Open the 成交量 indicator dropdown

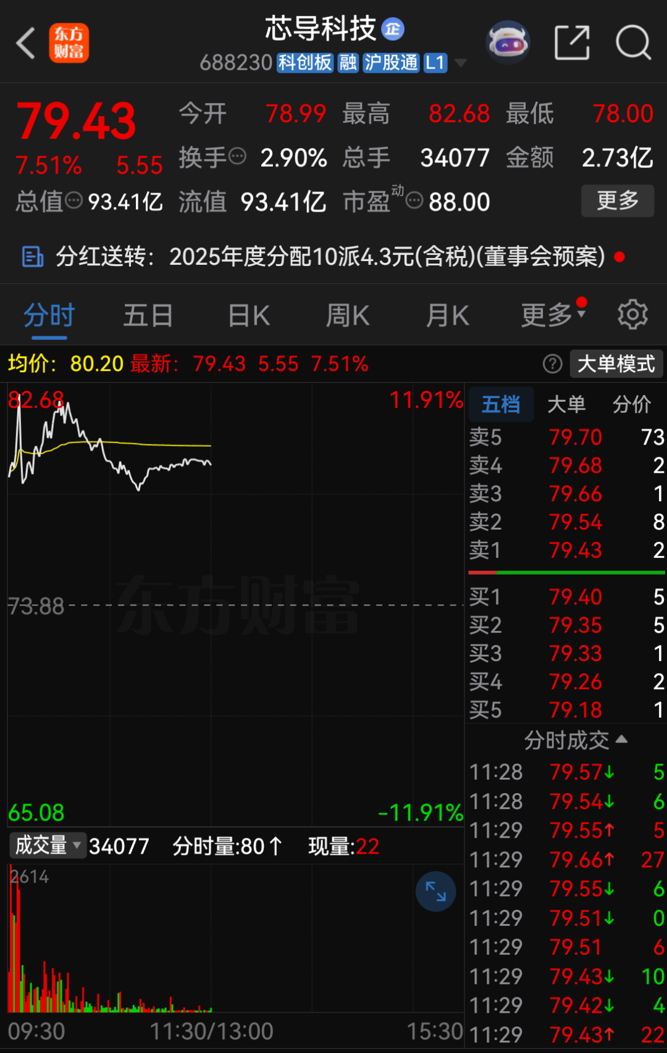[x=47, y=846]
